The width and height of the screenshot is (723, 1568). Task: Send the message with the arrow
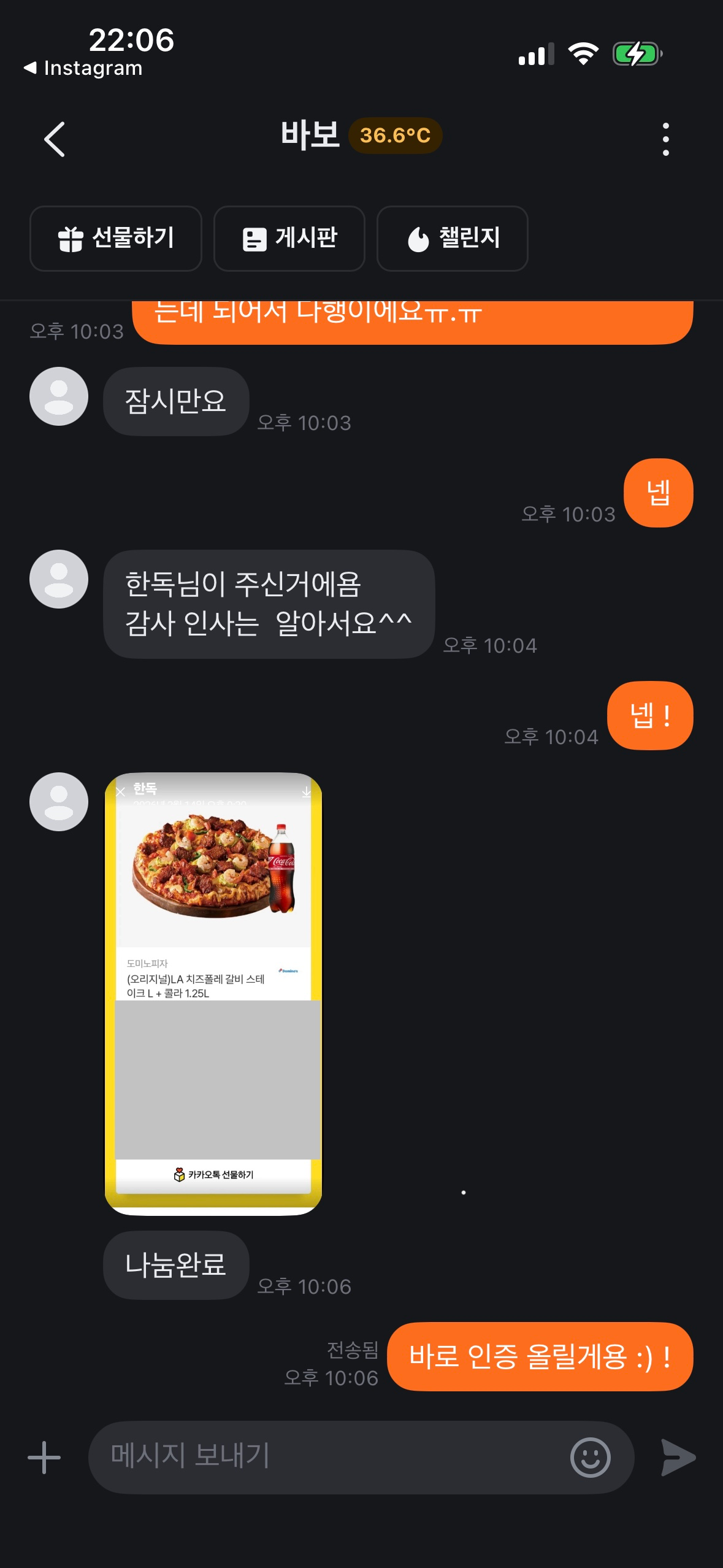point(678,1458)
